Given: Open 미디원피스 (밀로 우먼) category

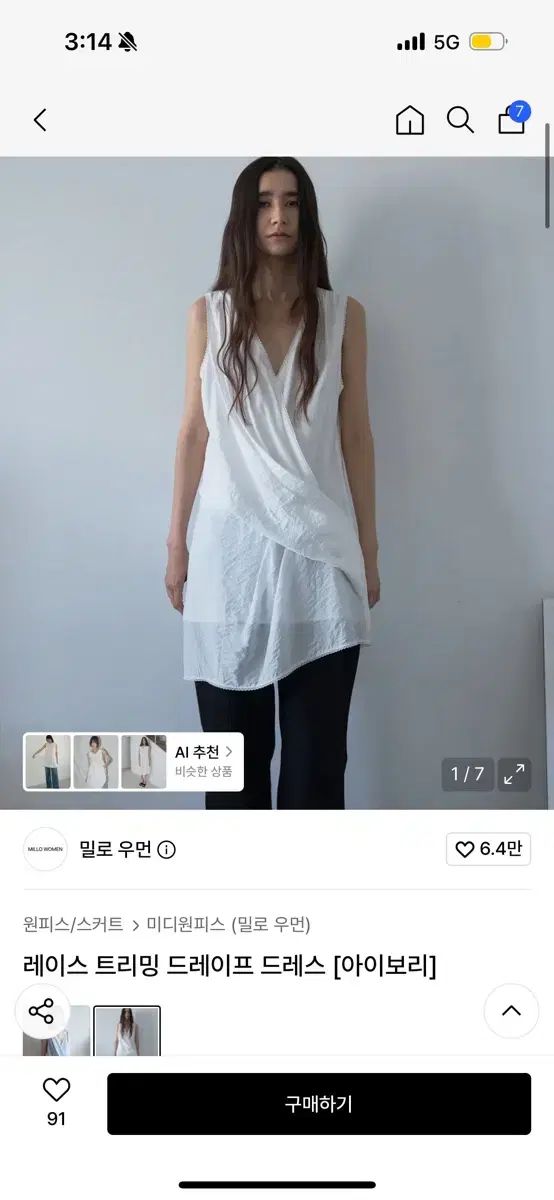Looking at the screenshot, I should click(x=228, y=924).
